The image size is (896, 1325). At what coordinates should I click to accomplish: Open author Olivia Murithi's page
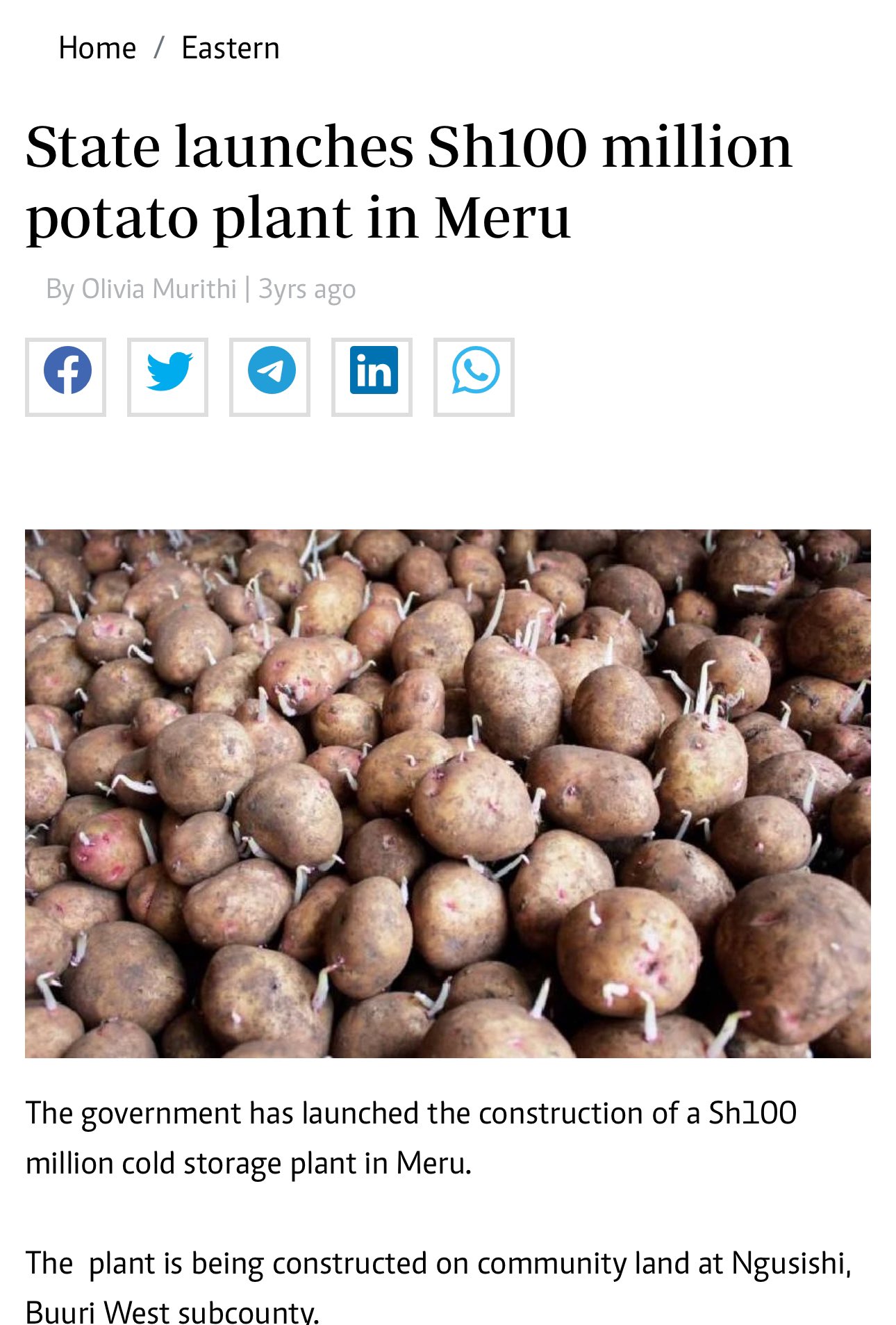[158, 289]
